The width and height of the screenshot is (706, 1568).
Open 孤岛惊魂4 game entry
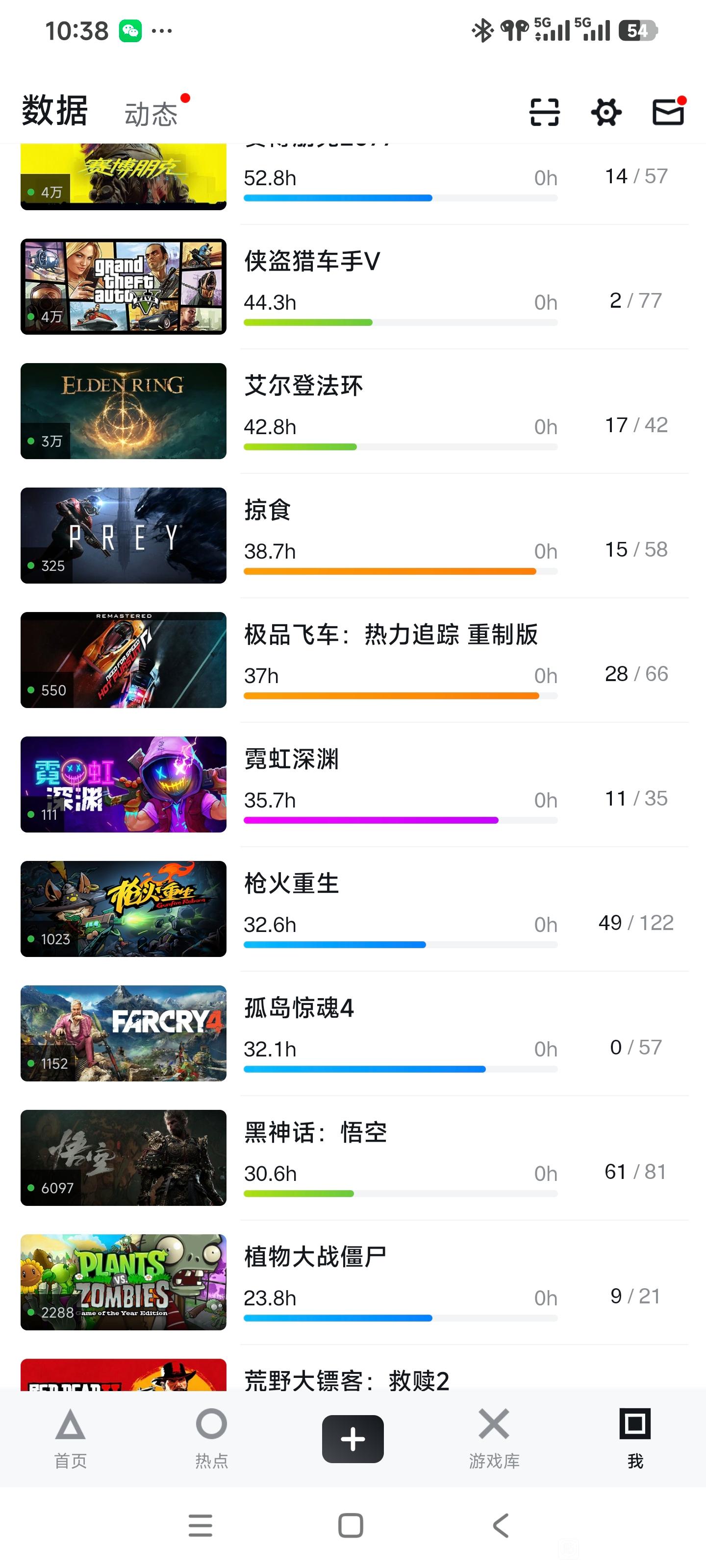[x=353, y=1033]
